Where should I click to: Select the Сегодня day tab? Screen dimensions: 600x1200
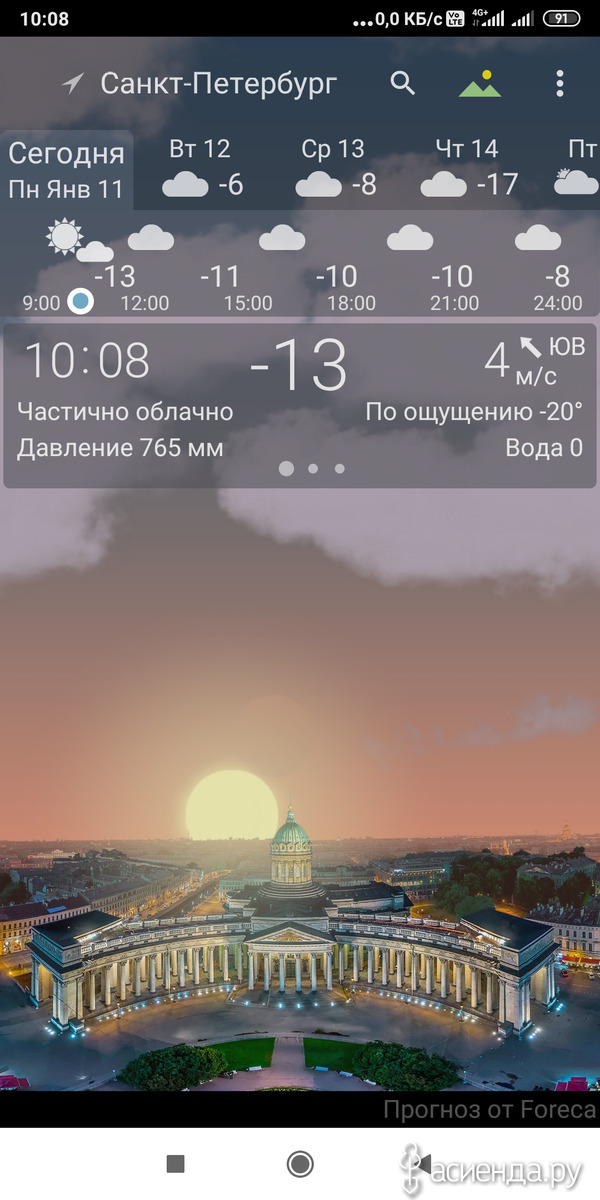67,171
